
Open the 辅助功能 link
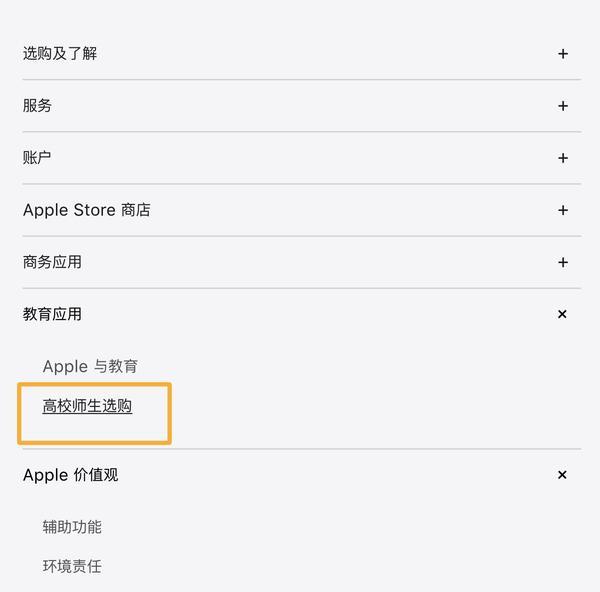point(72,526)
